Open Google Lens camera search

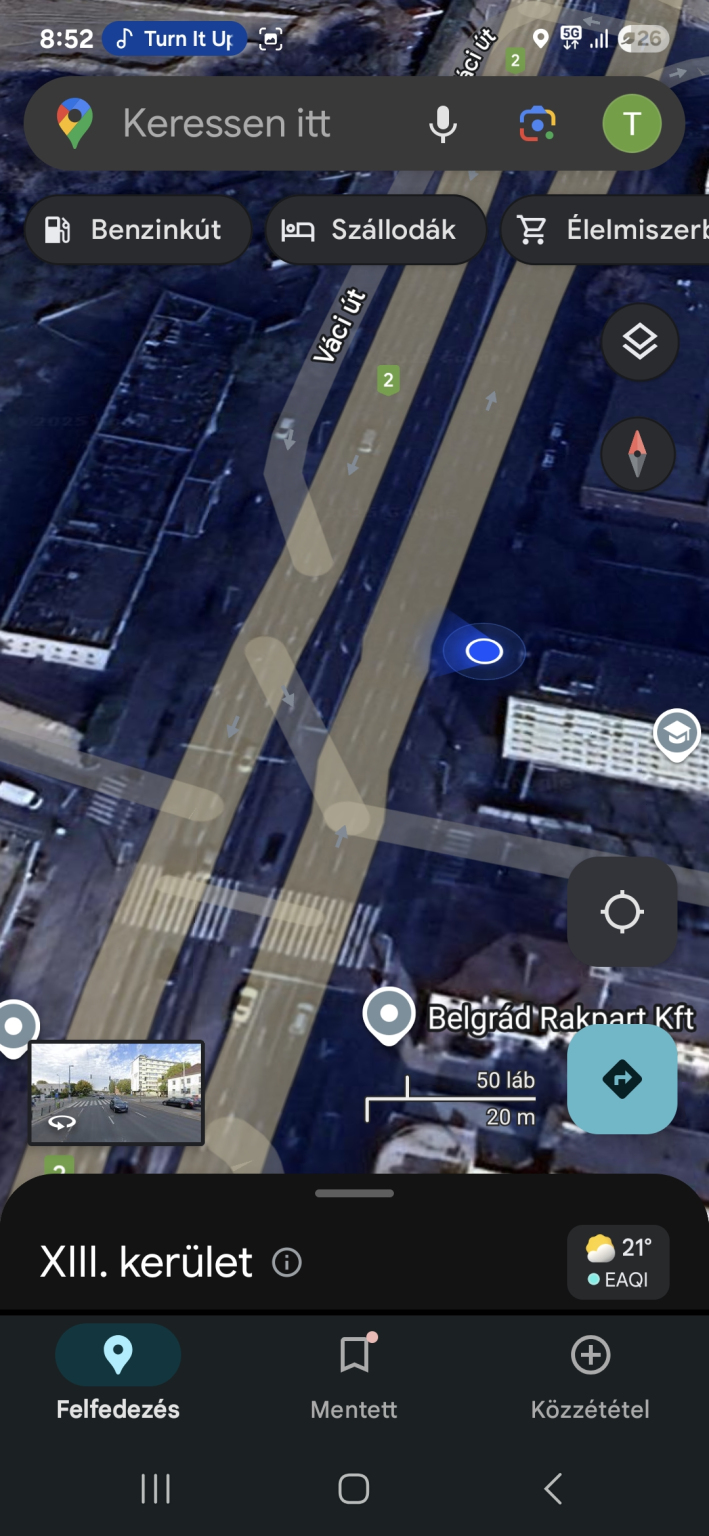click(x=537, y=124)
